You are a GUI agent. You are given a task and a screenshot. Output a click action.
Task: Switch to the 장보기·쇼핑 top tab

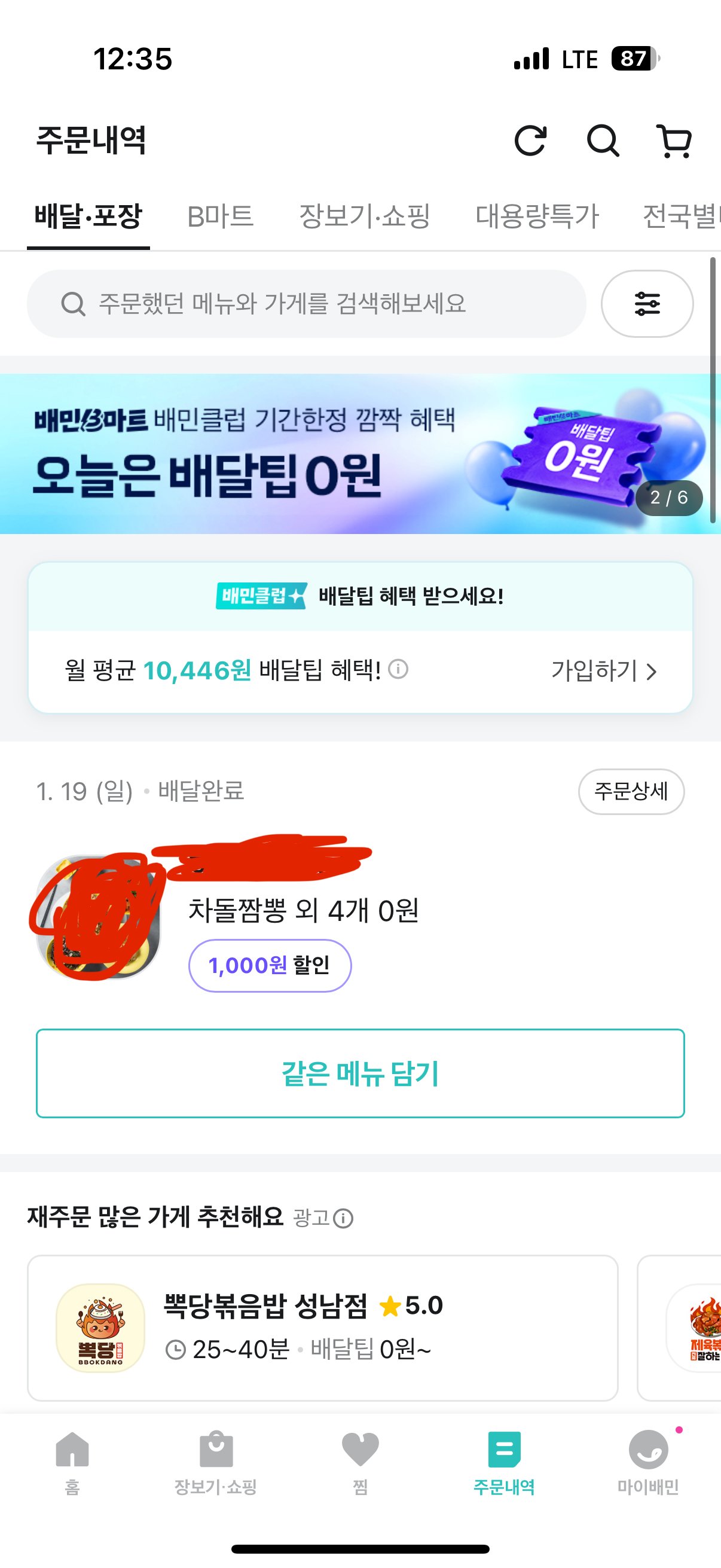(x=365, y=216)
